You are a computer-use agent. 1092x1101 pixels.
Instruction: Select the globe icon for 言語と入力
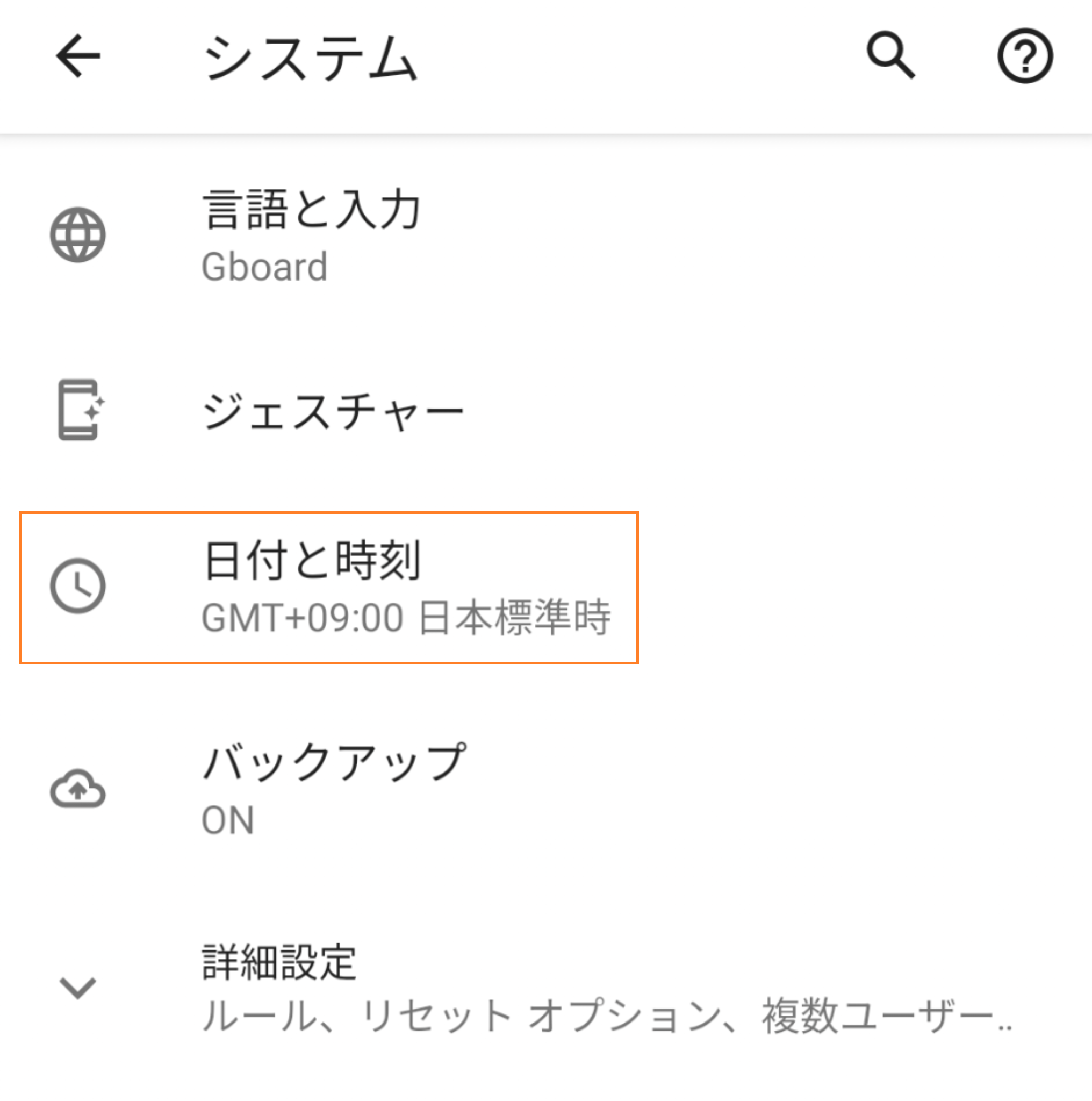77,235
